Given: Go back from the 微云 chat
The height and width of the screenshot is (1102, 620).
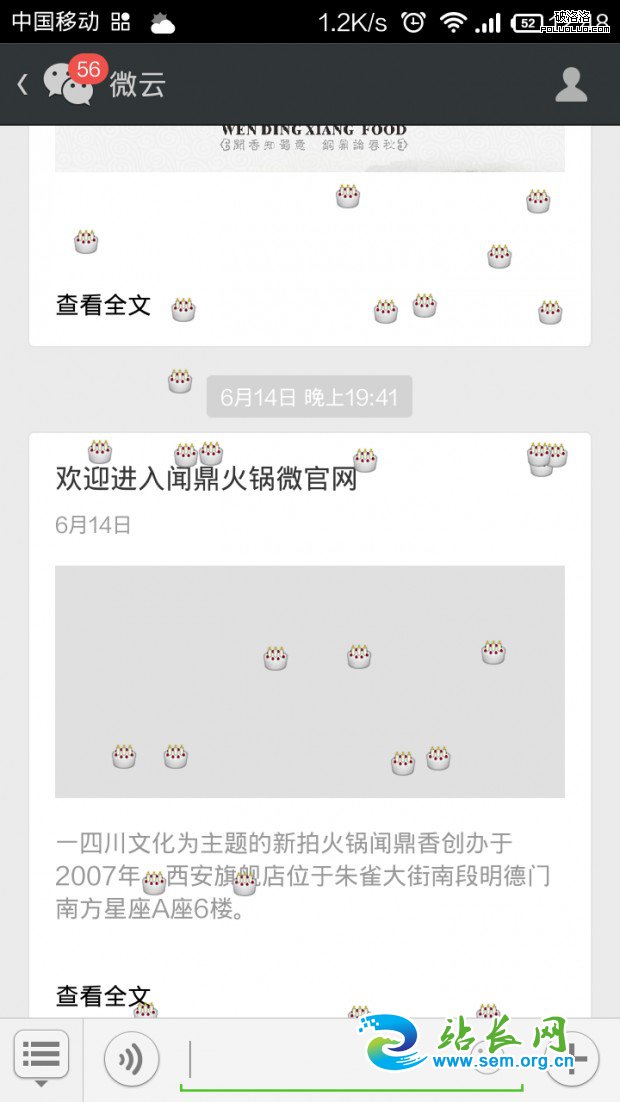Looking at the screenshot, I should (24, 85).
